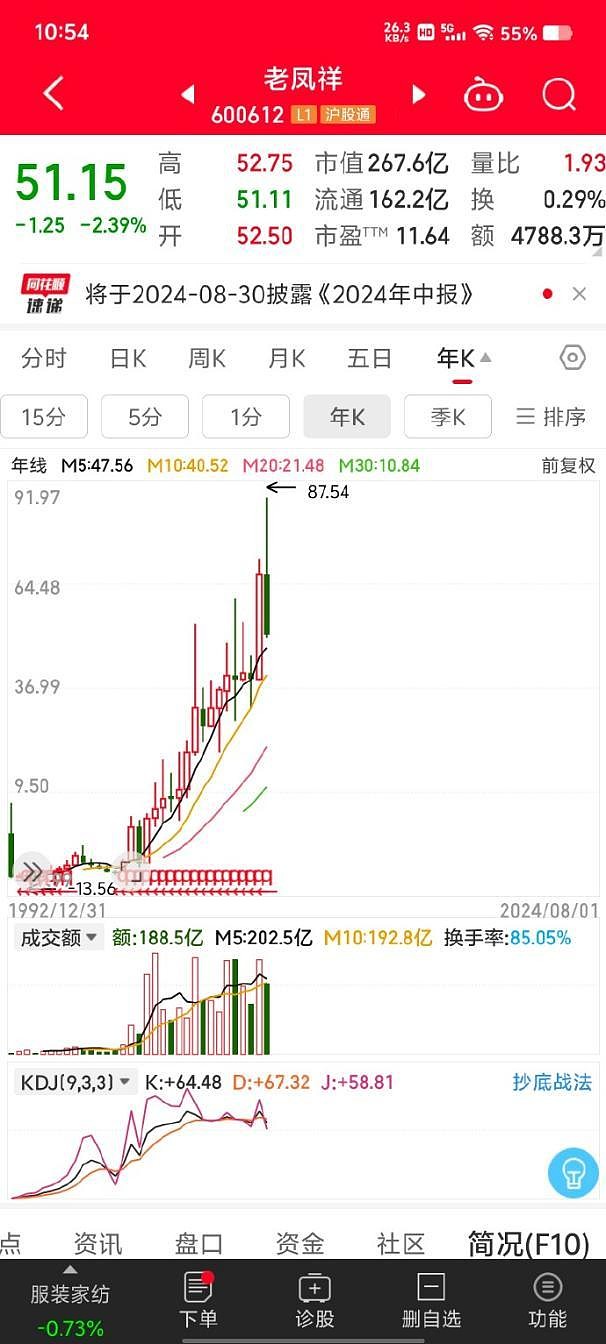Viewport: 606px width, 1344px height.
Task: Select the 日K chart tab
Action: point(127,358)
